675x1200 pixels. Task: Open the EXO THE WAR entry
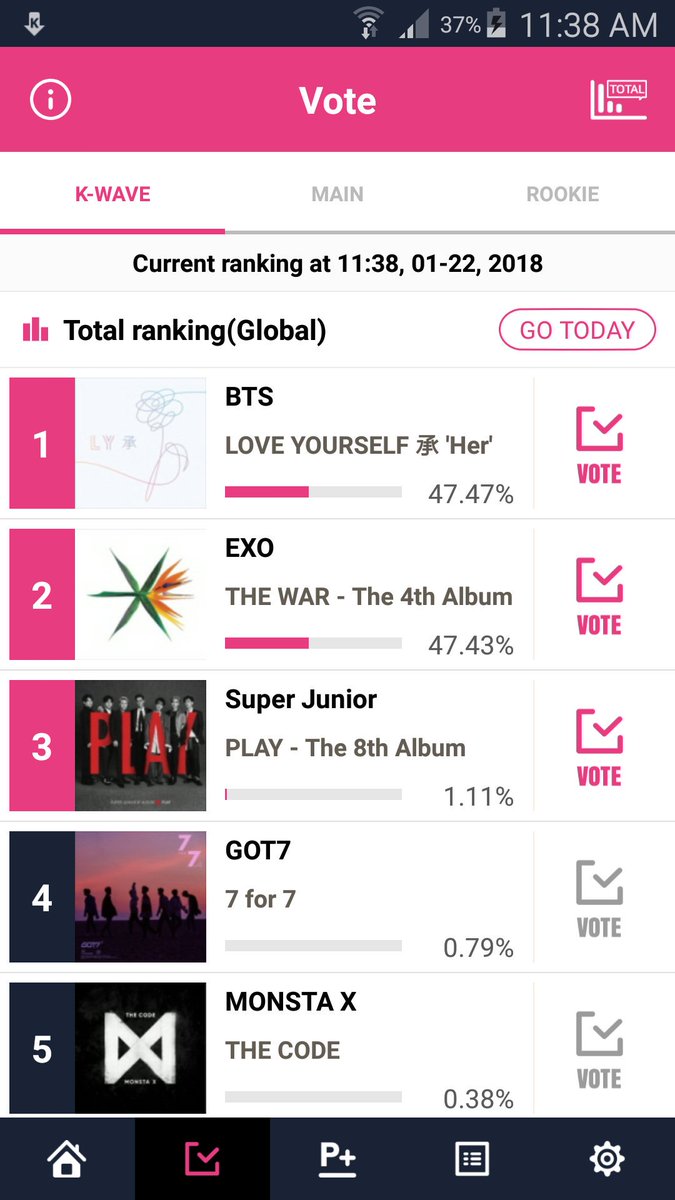(270, 595)
